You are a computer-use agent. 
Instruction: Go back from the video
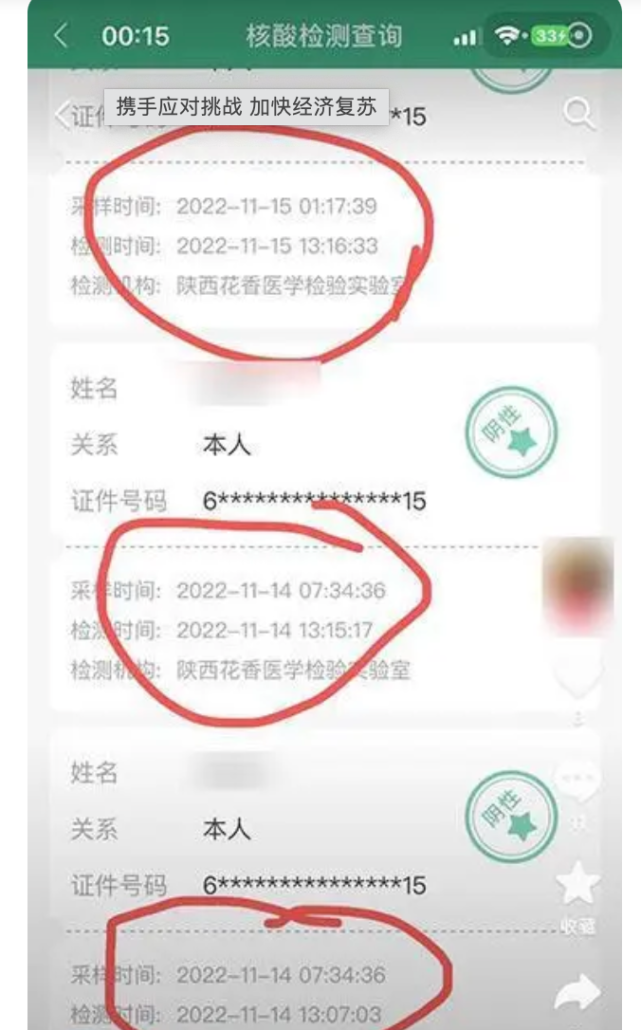tap(63, 113)
